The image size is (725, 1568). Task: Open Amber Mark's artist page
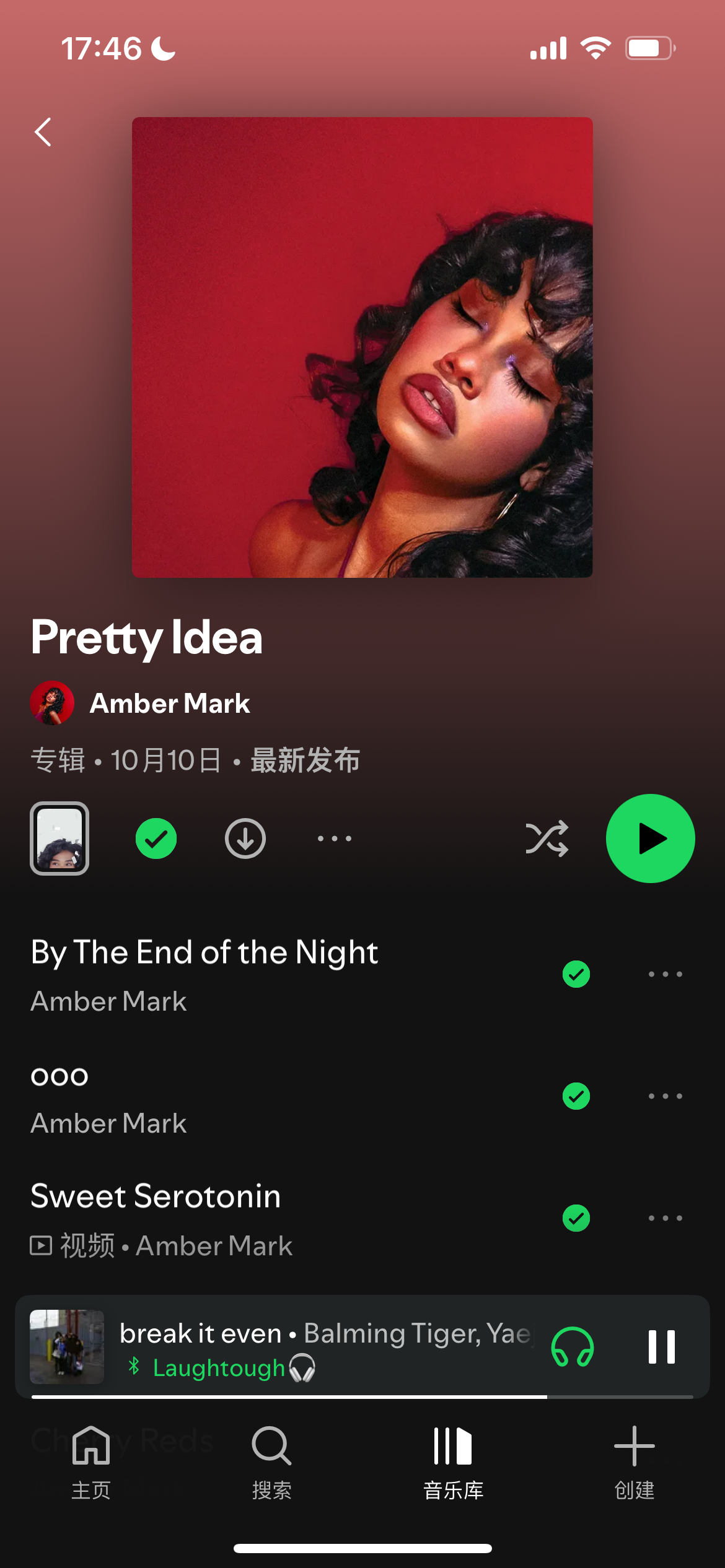[169, 703]
